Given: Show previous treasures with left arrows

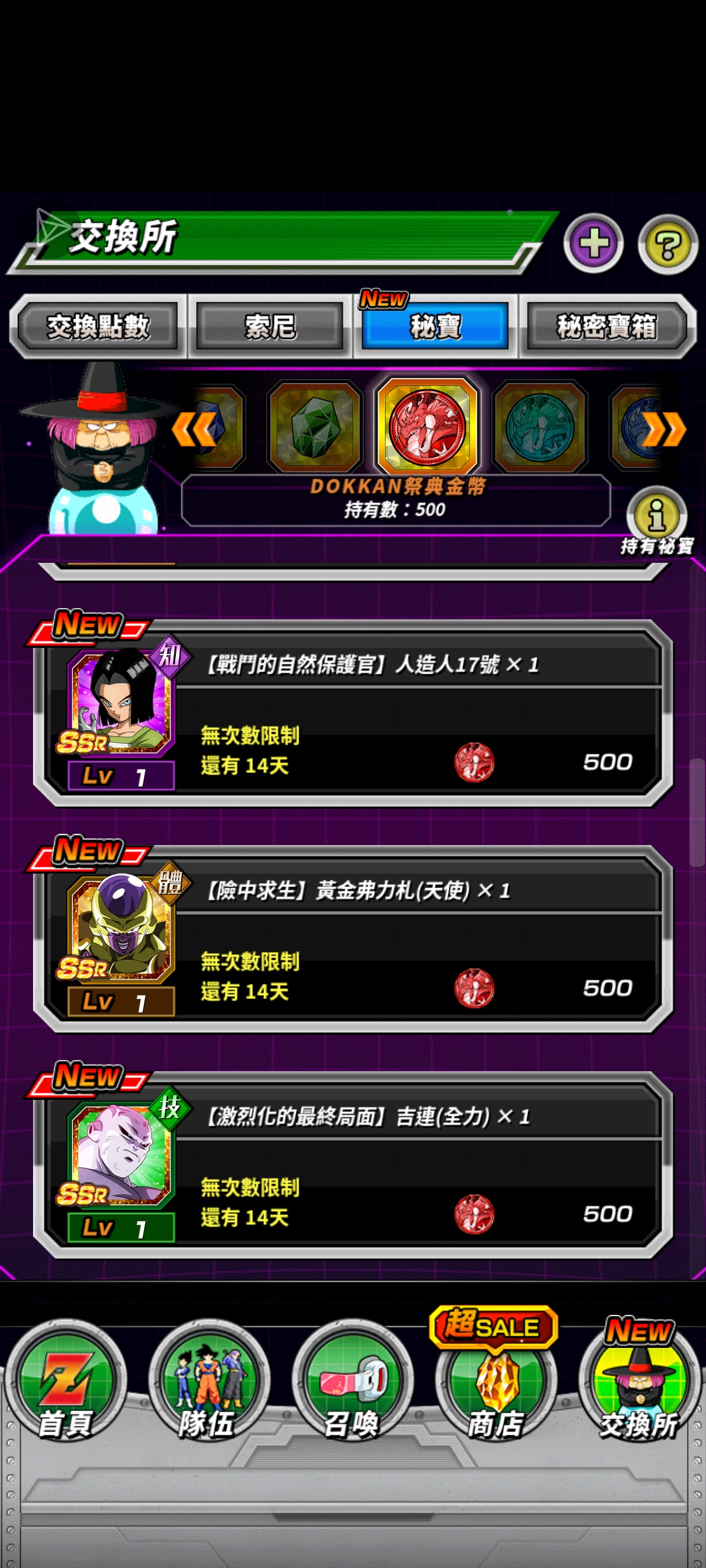Looking at the screenshot, I should [194, 429].
